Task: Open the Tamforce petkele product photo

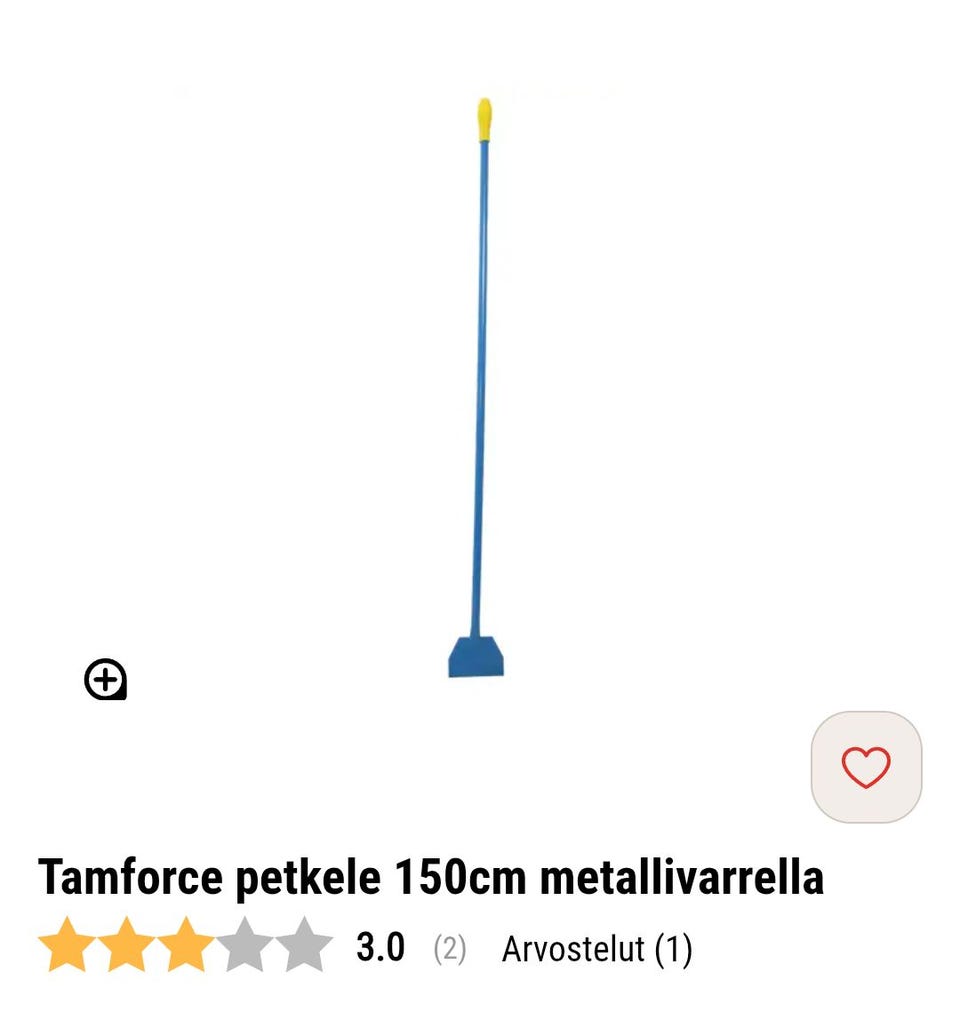Action: pyautogui.click(x=477, y=390)
